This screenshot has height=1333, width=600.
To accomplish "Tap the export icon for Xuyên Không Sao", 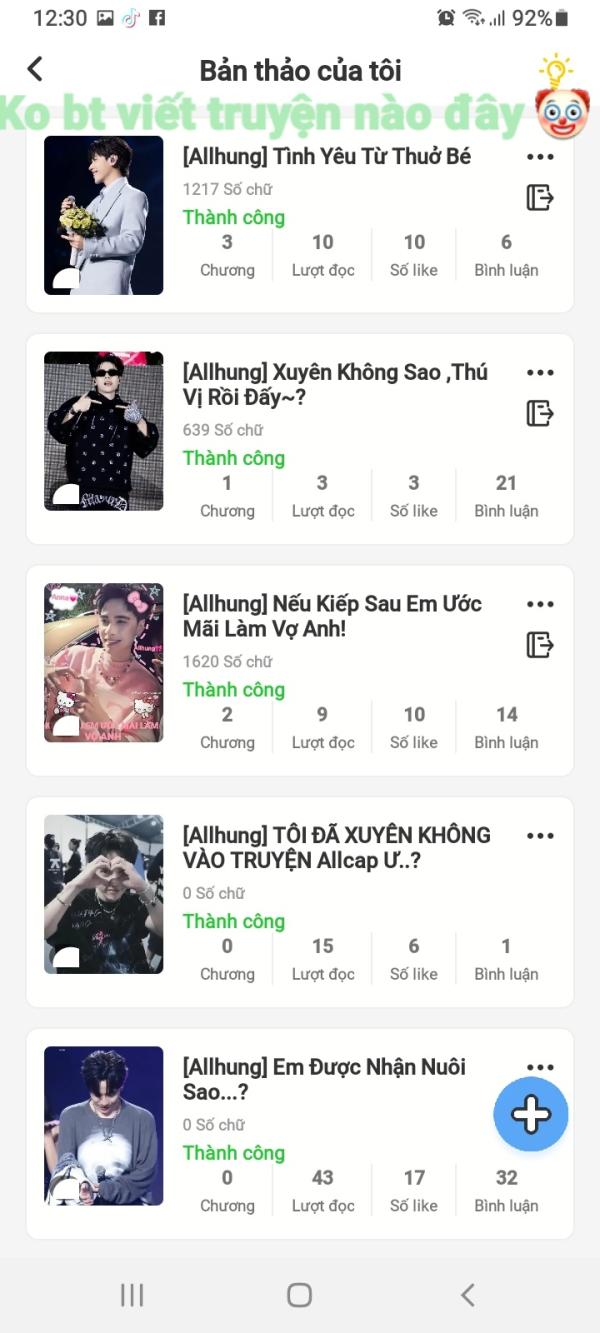I will tap(540, 413).
